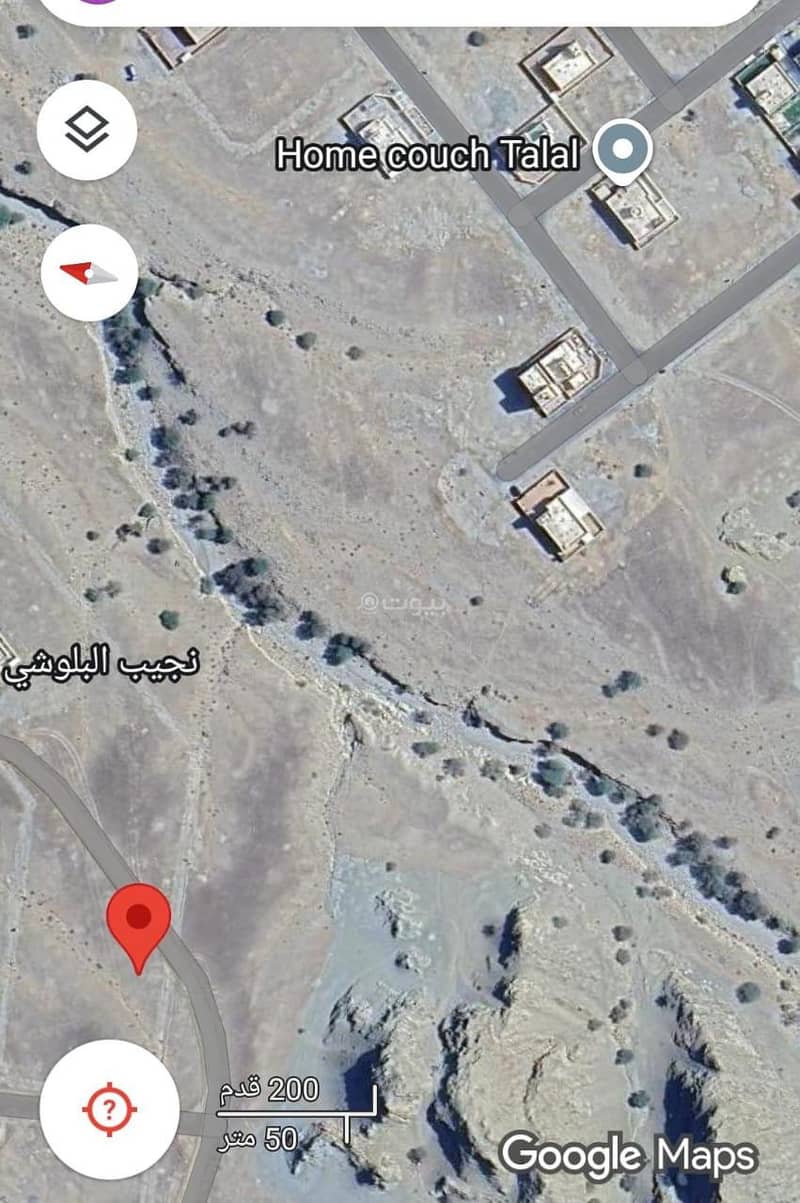
Task: Center map on my location
Action: [x=110, y=1109]
